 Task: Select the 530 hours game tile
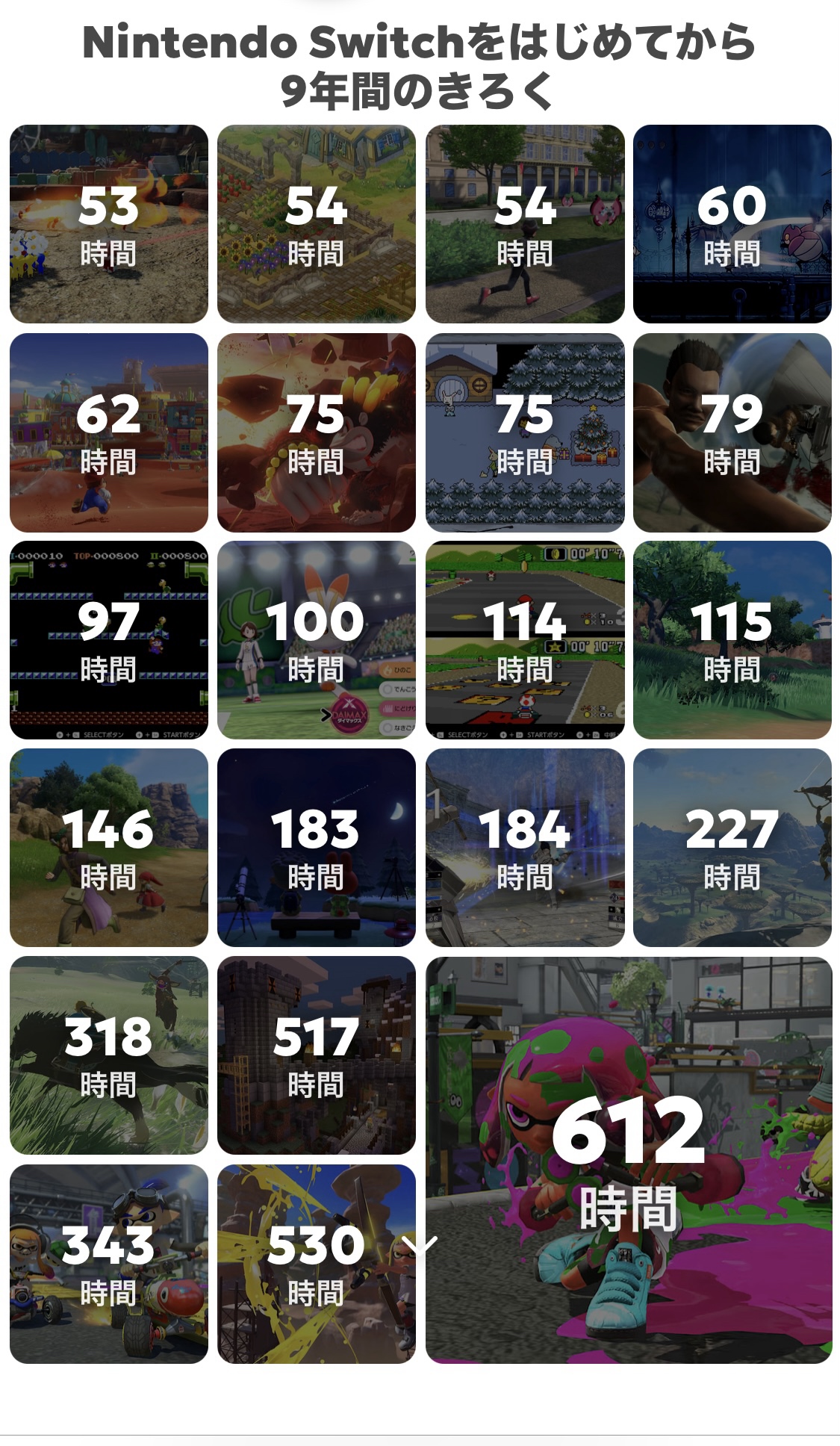(316, 1264)
